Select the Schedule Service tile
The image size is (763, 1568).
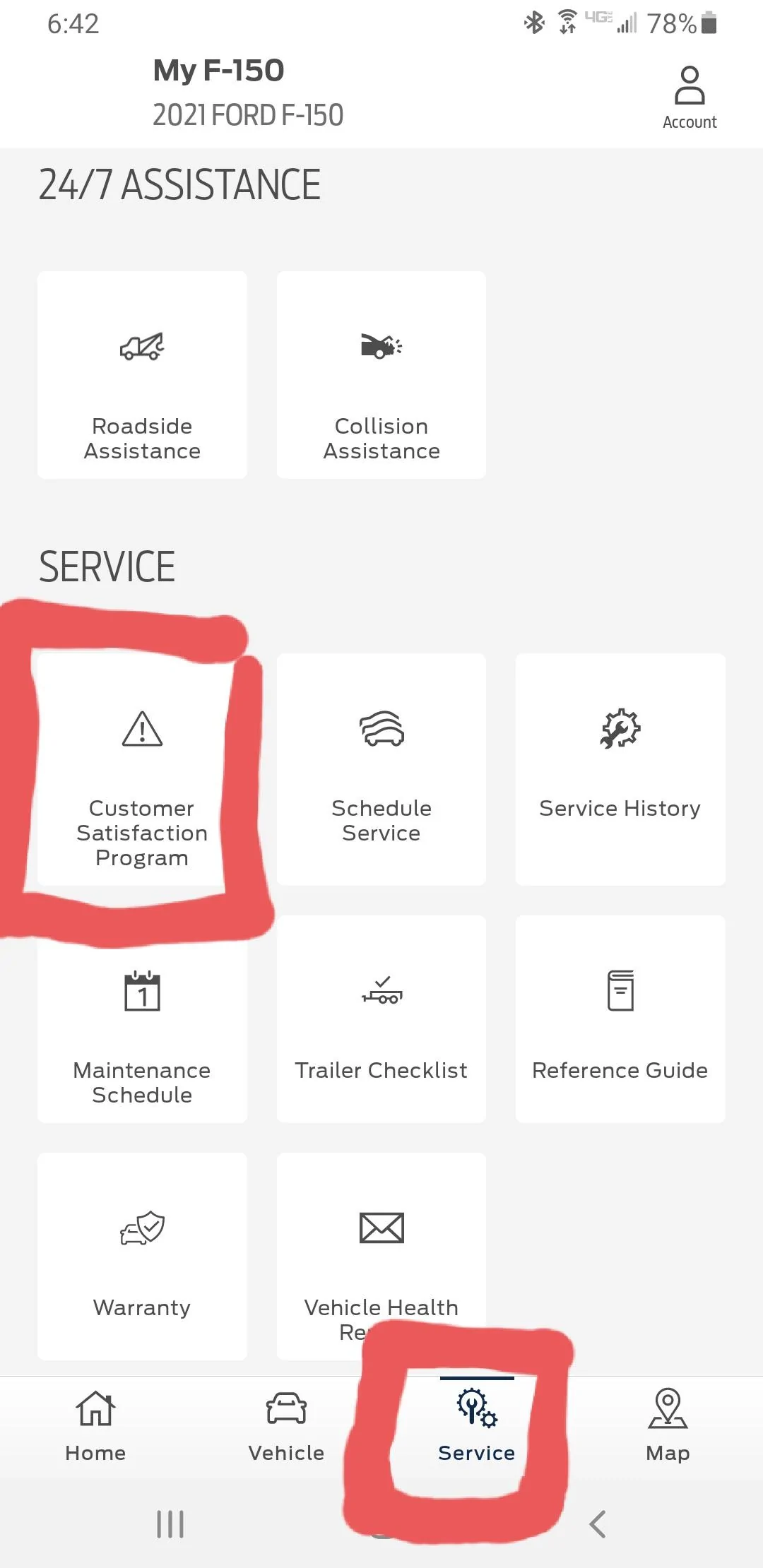tap(381, 770)
